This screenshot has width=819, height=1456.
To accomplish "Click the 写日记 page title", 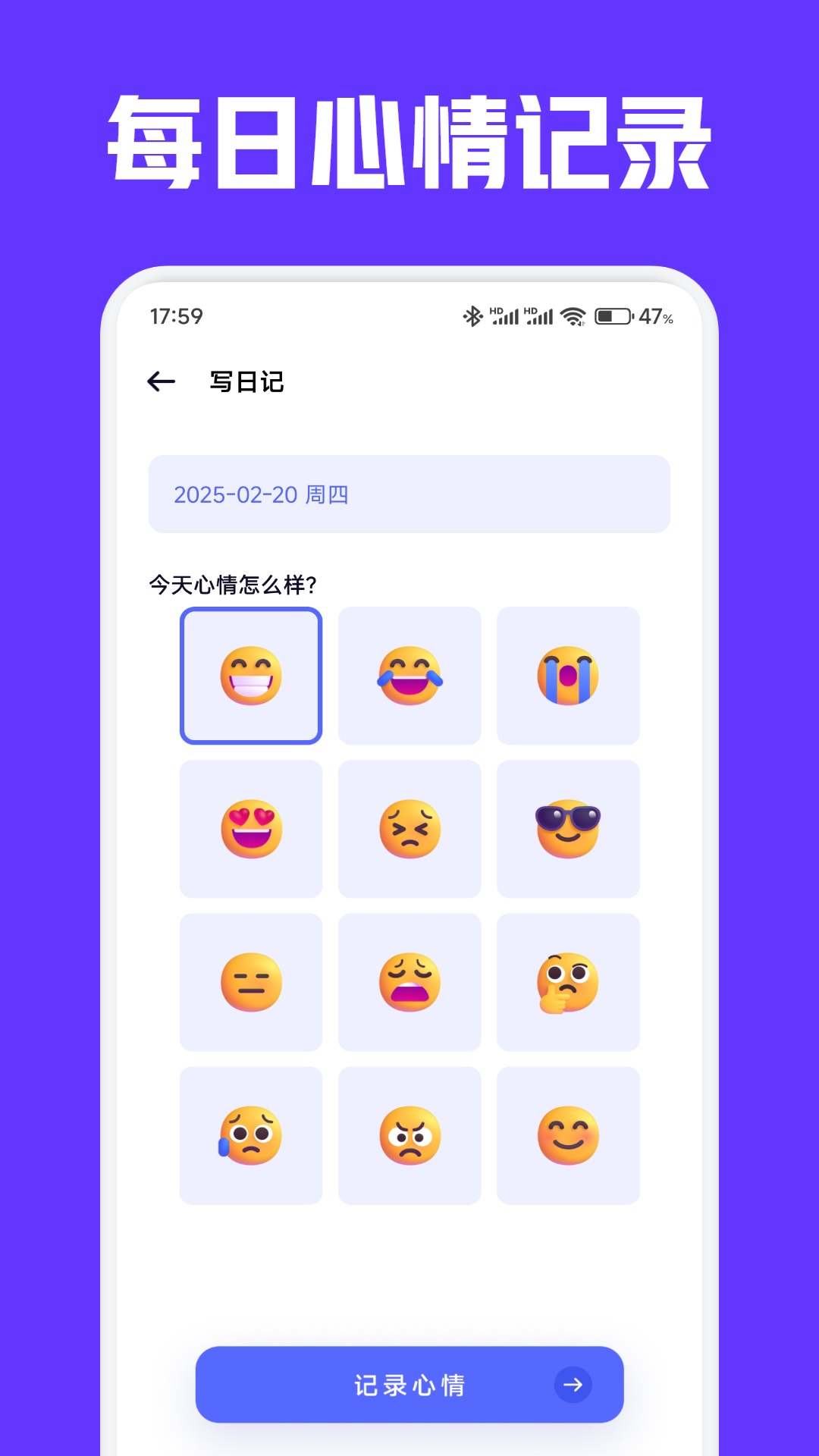I will point(246,381).
